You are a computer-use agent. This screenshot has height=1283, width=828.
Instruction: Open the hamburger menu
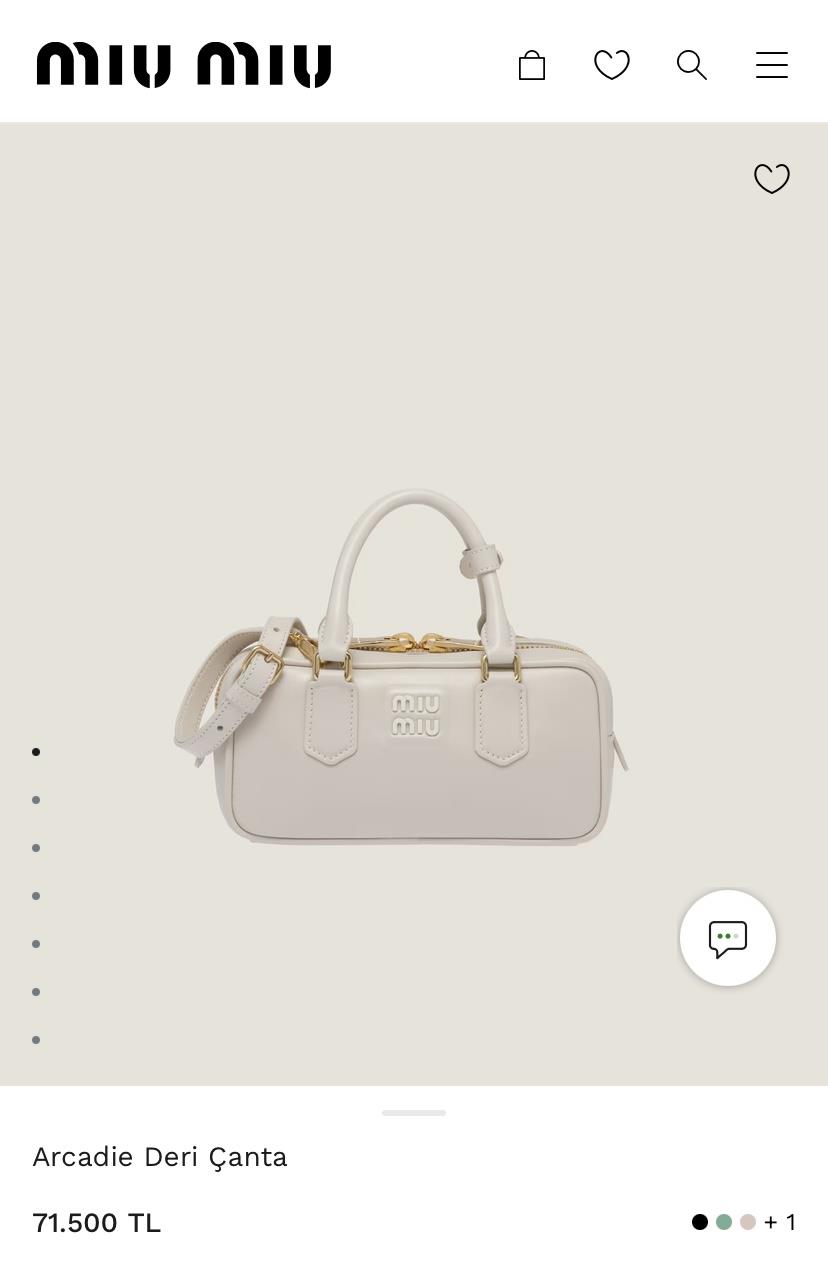point(772,66)
